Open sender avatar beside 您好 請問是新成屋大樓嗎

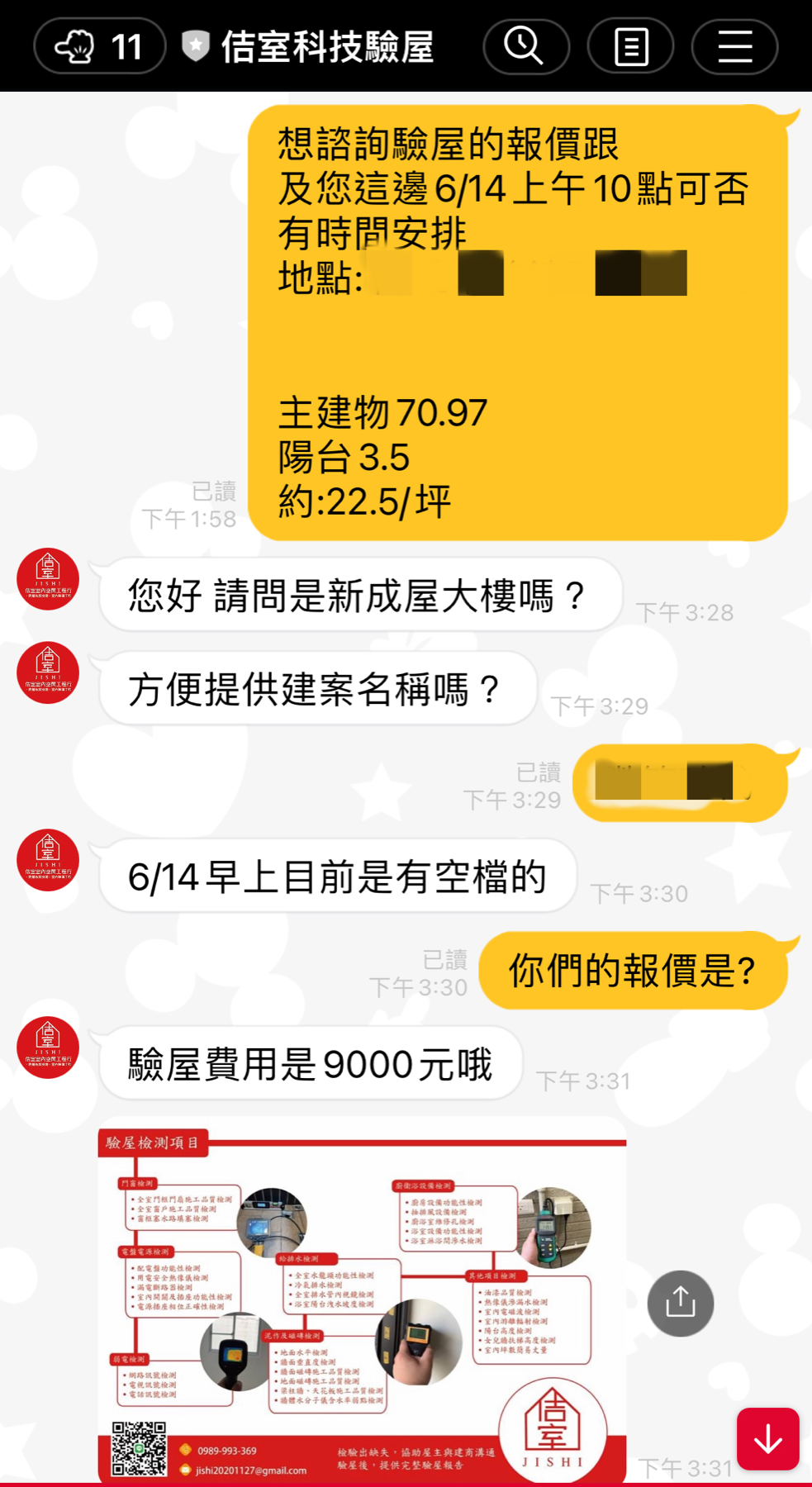point(48,578)
